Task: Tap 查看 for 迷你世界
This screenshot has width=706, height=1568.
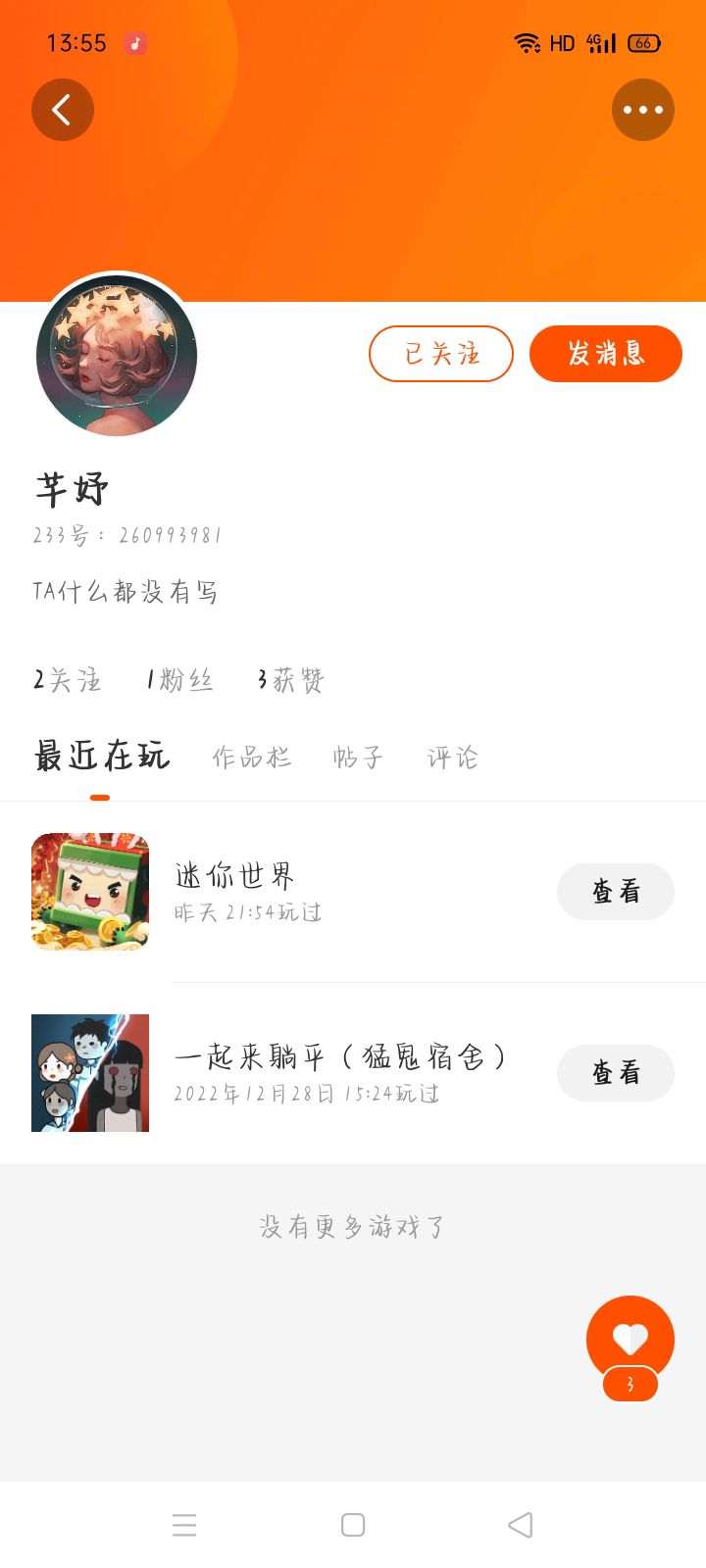Action: (x=616, y=892)
